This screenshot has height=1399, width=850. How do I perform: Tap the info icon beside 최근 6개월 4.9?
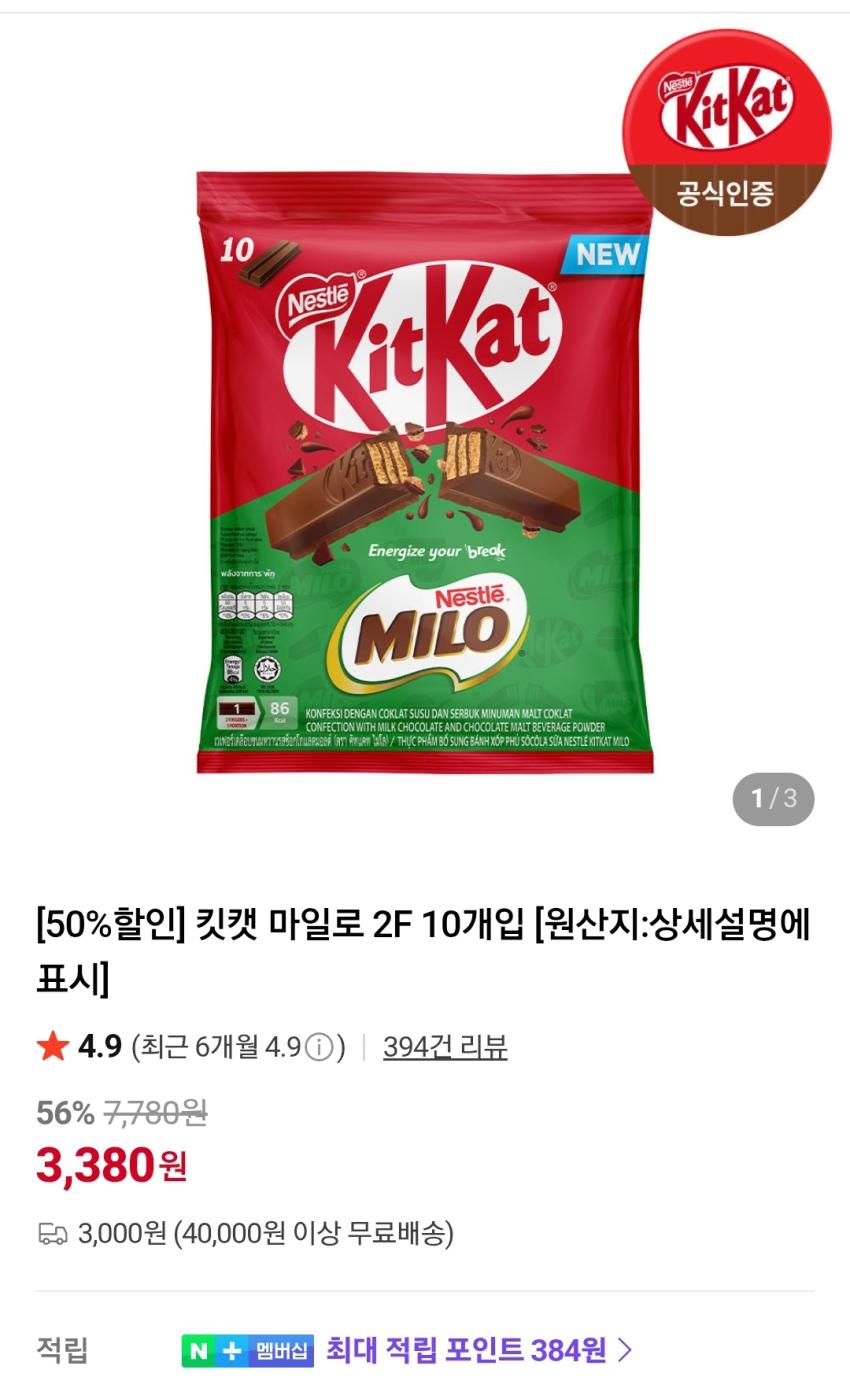pos(319,1048)
